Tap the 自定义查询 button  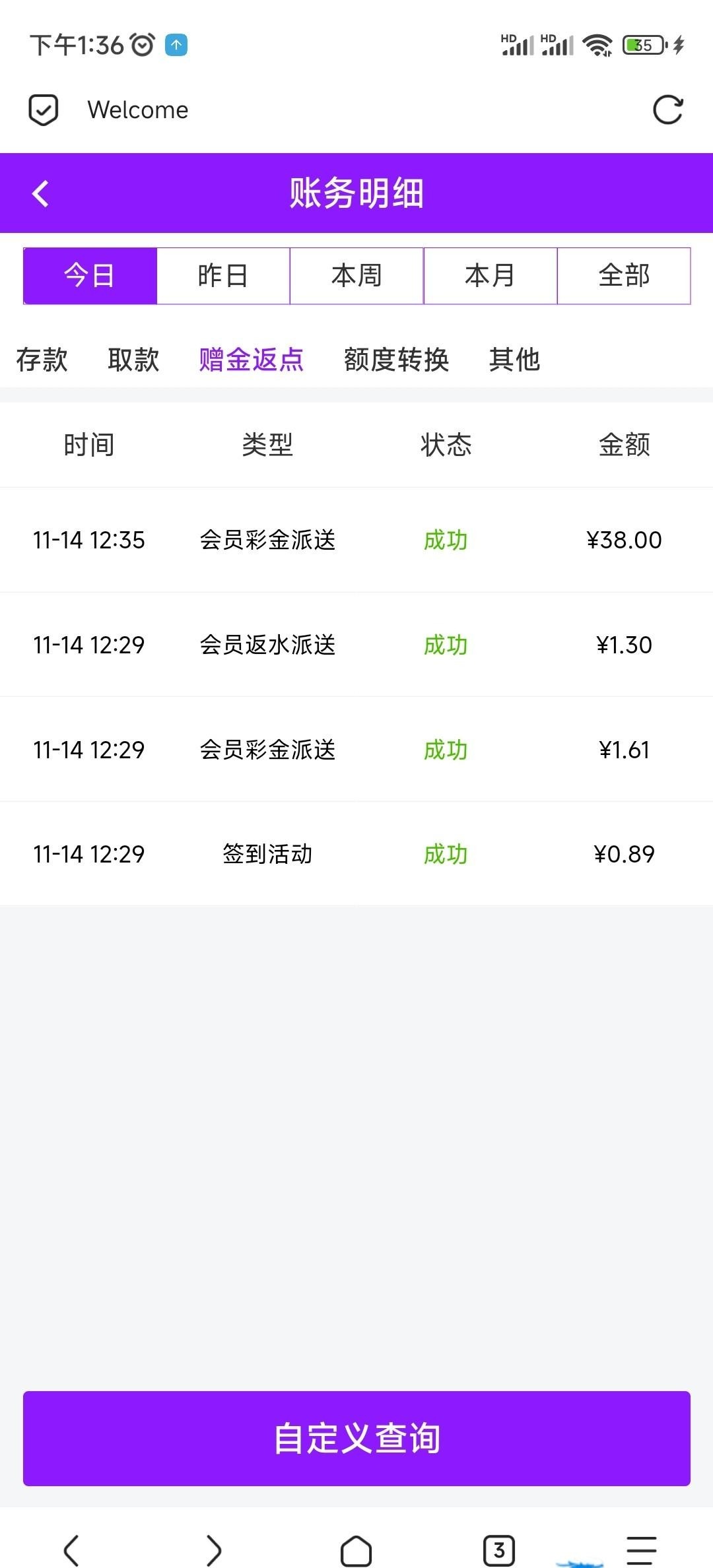pos(356,1439)
